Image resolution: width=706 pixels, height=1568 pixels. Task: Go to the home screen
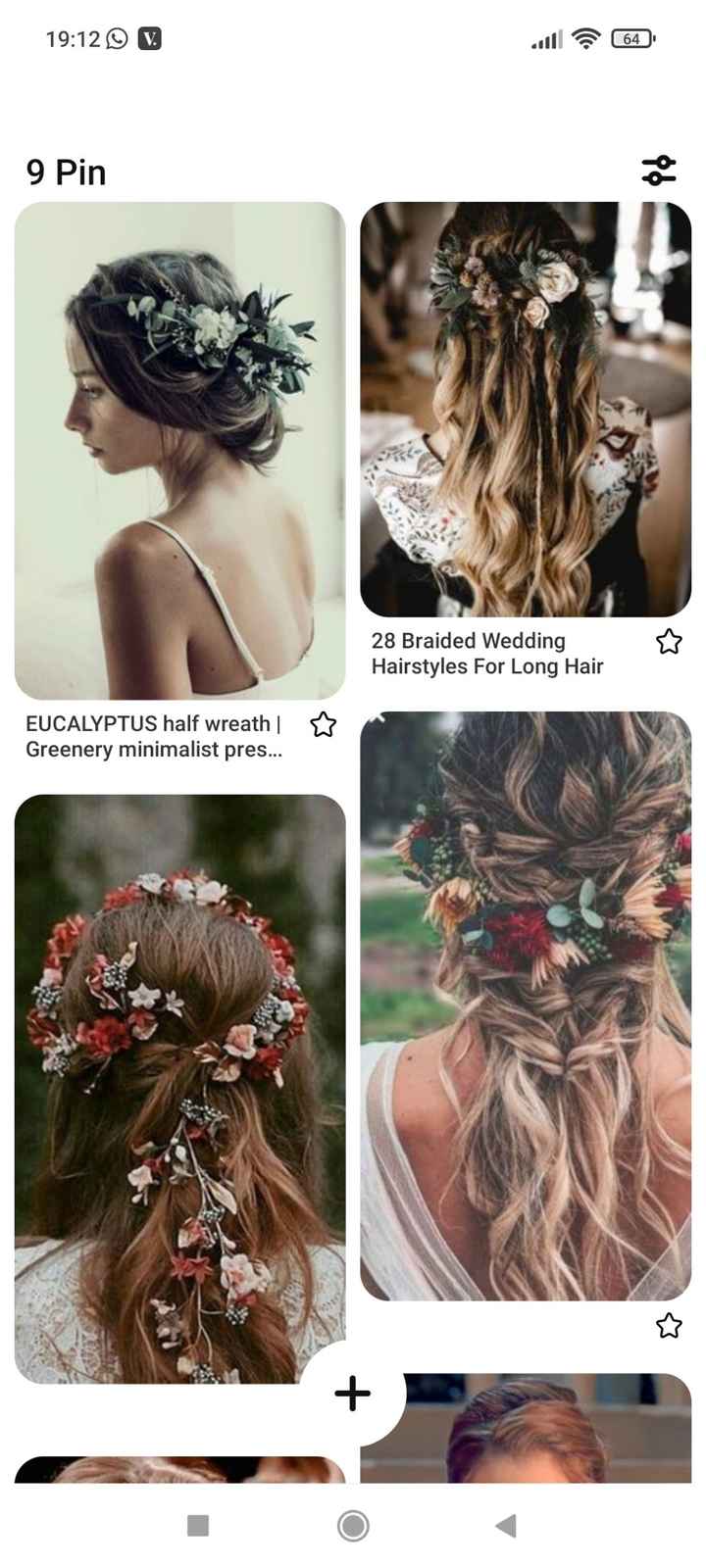point(353,1525)
